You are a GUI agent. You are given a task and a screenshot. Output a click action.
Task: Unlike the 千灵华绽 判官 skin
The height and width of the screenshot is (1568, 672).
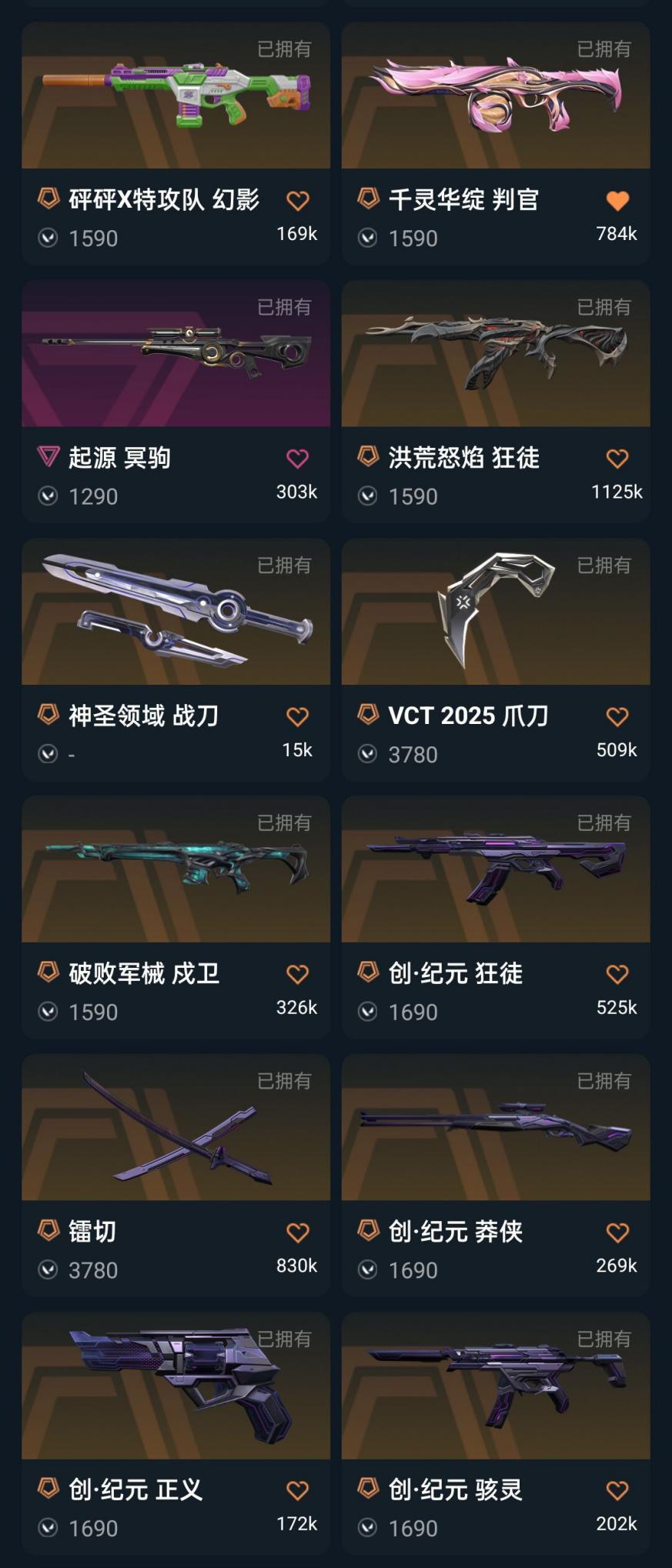click(617, 202)
